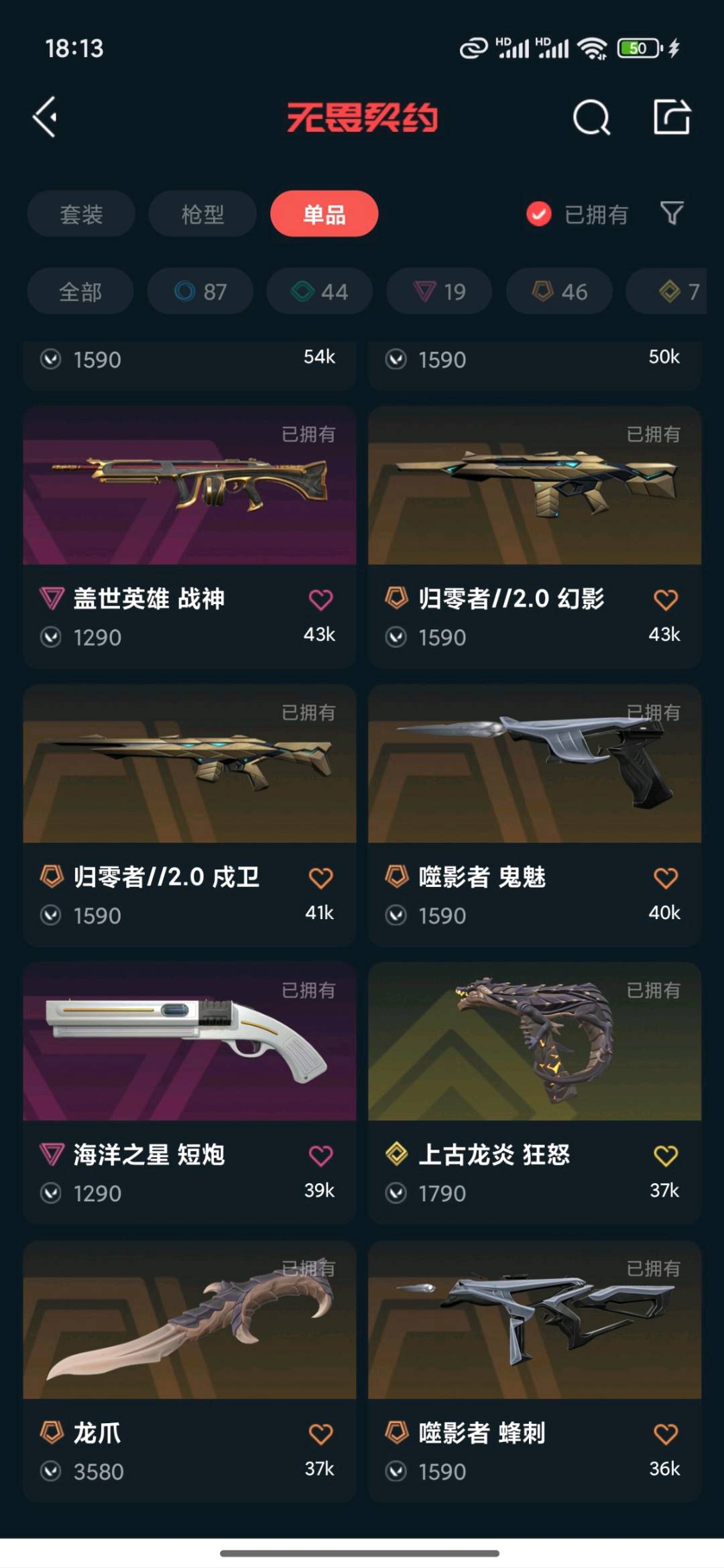The width and height of the screenshot is (724, 1568).
Task: Go back using the top-left arrow
Action: 45,117
